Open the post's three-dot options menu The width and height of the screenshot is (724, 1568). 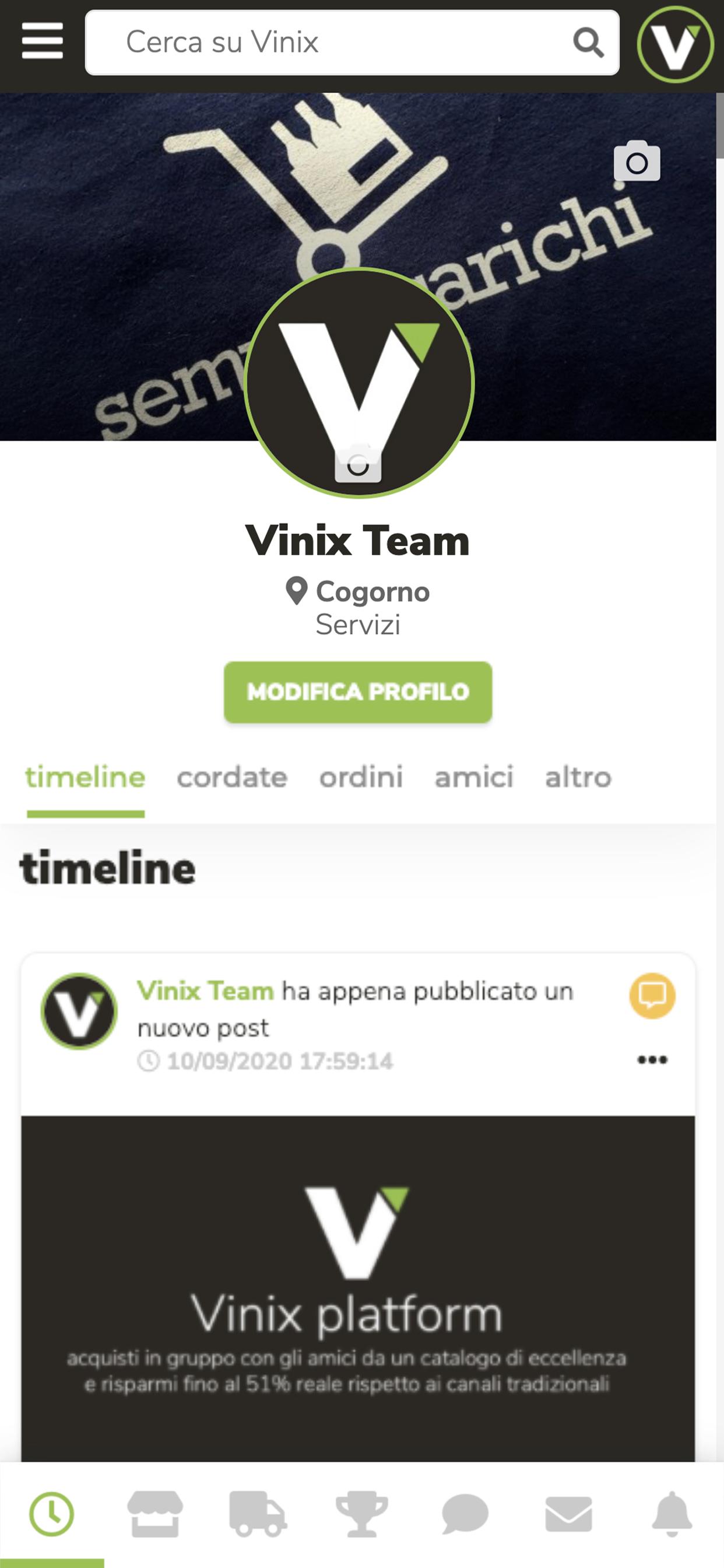[652, 1060]
